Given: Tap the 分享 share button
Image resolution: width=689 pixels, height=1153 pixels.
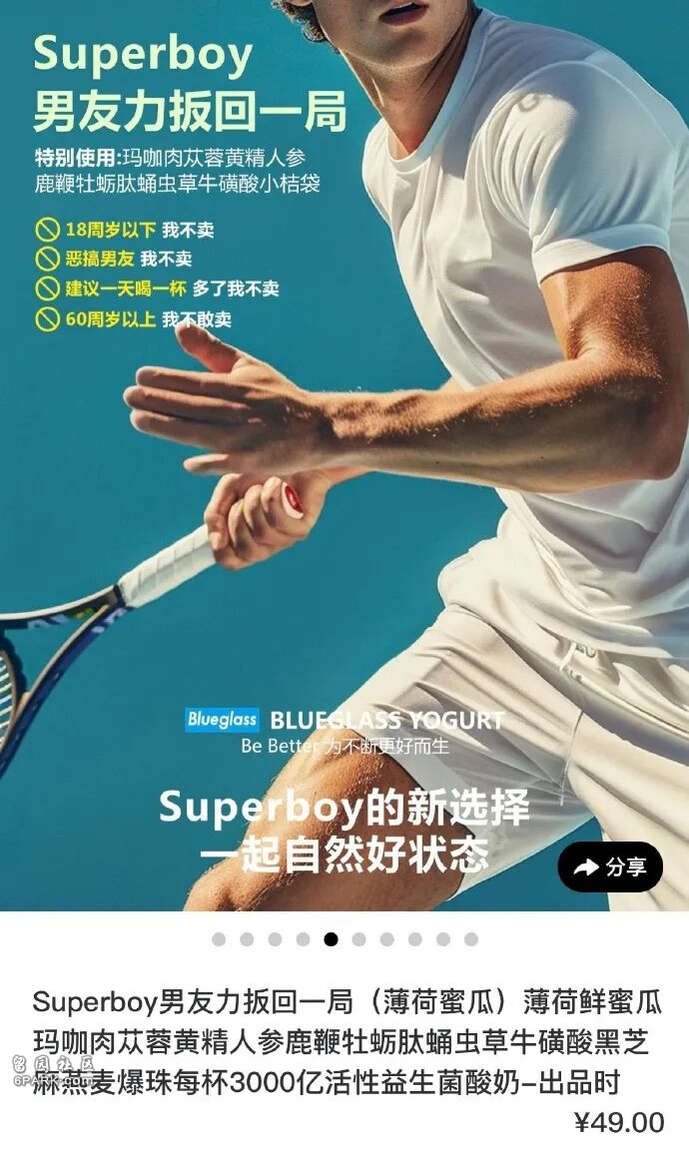Looking at the screenshot, I should (610, 867).
